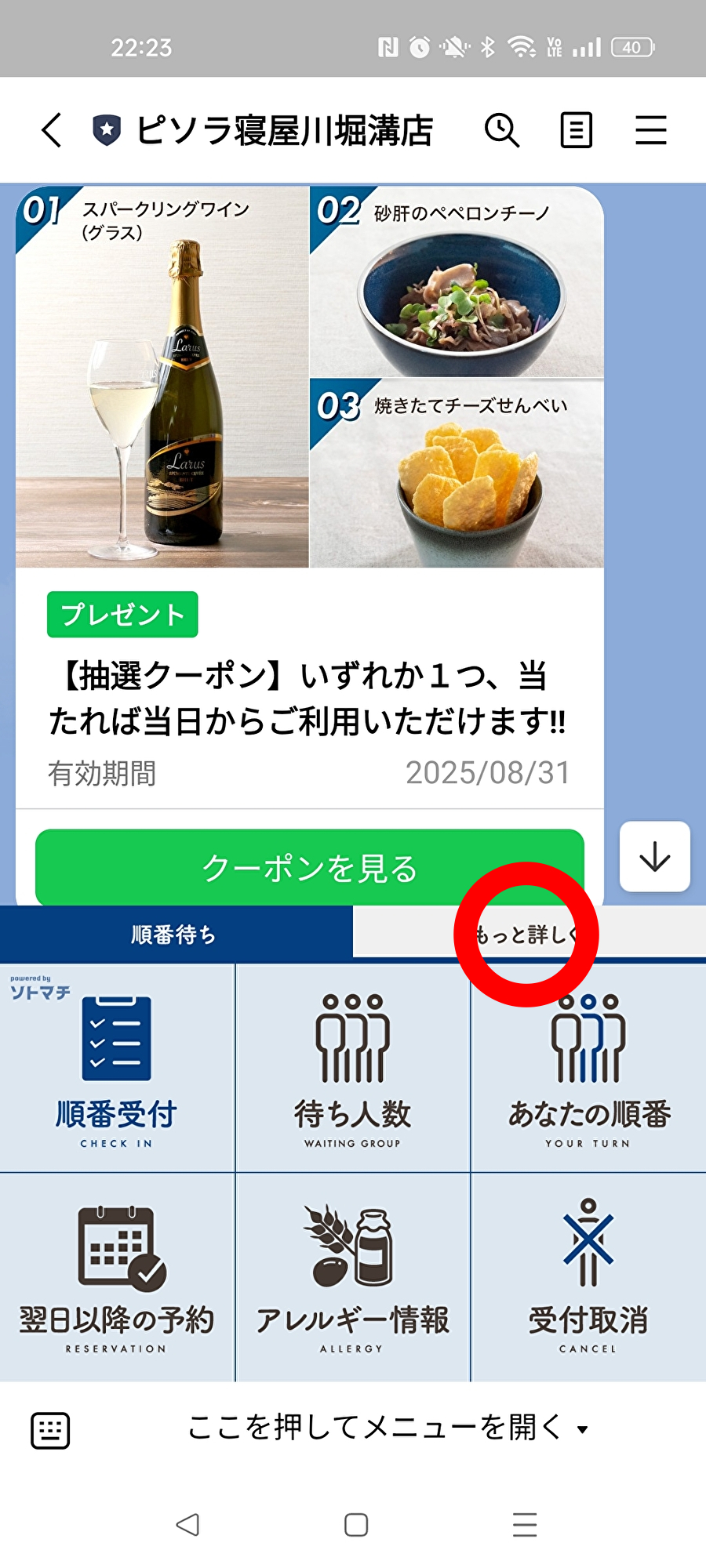The image size is (706, 1568).
Task: Tap the クーポンを見る button
Action: click(x=310, y=868)
